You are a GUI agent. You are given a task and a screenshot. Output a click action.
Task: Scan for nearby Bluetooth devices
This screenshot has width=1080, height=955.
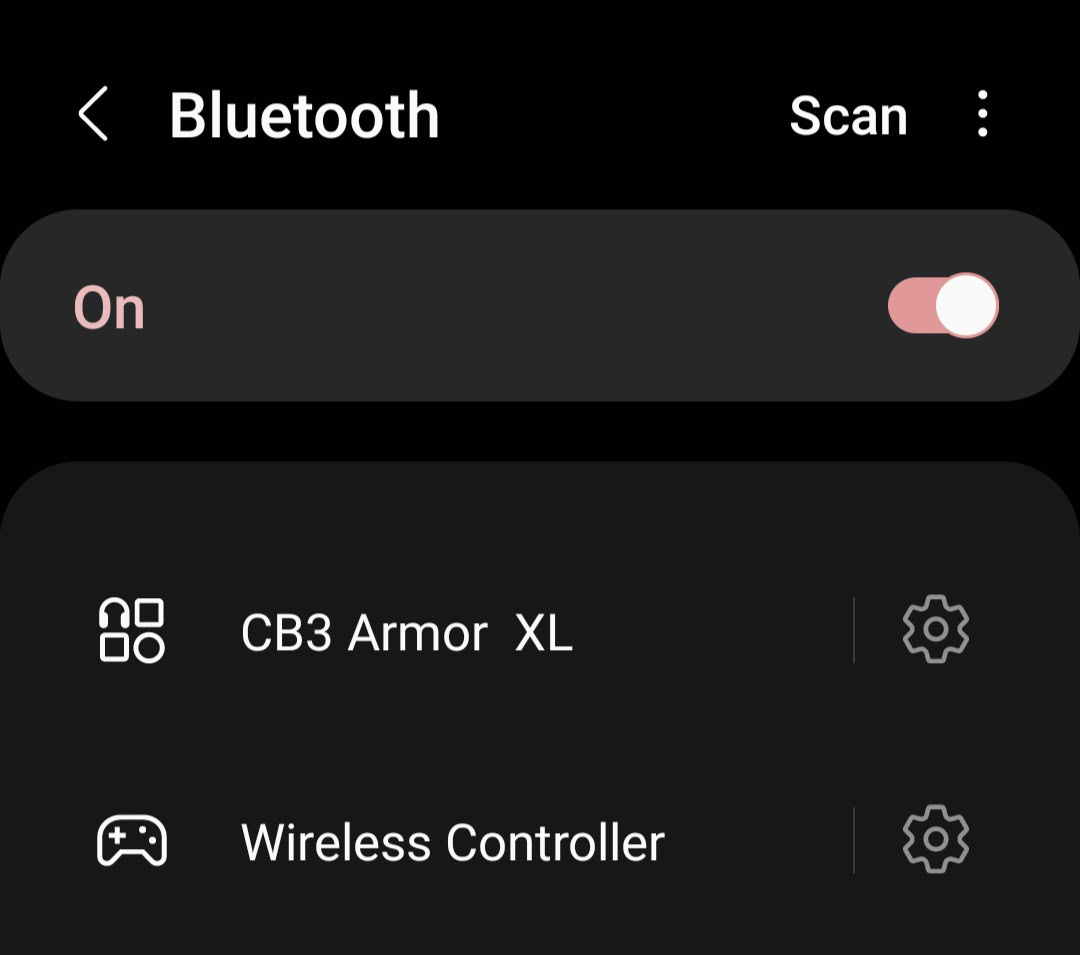[848, 116]
